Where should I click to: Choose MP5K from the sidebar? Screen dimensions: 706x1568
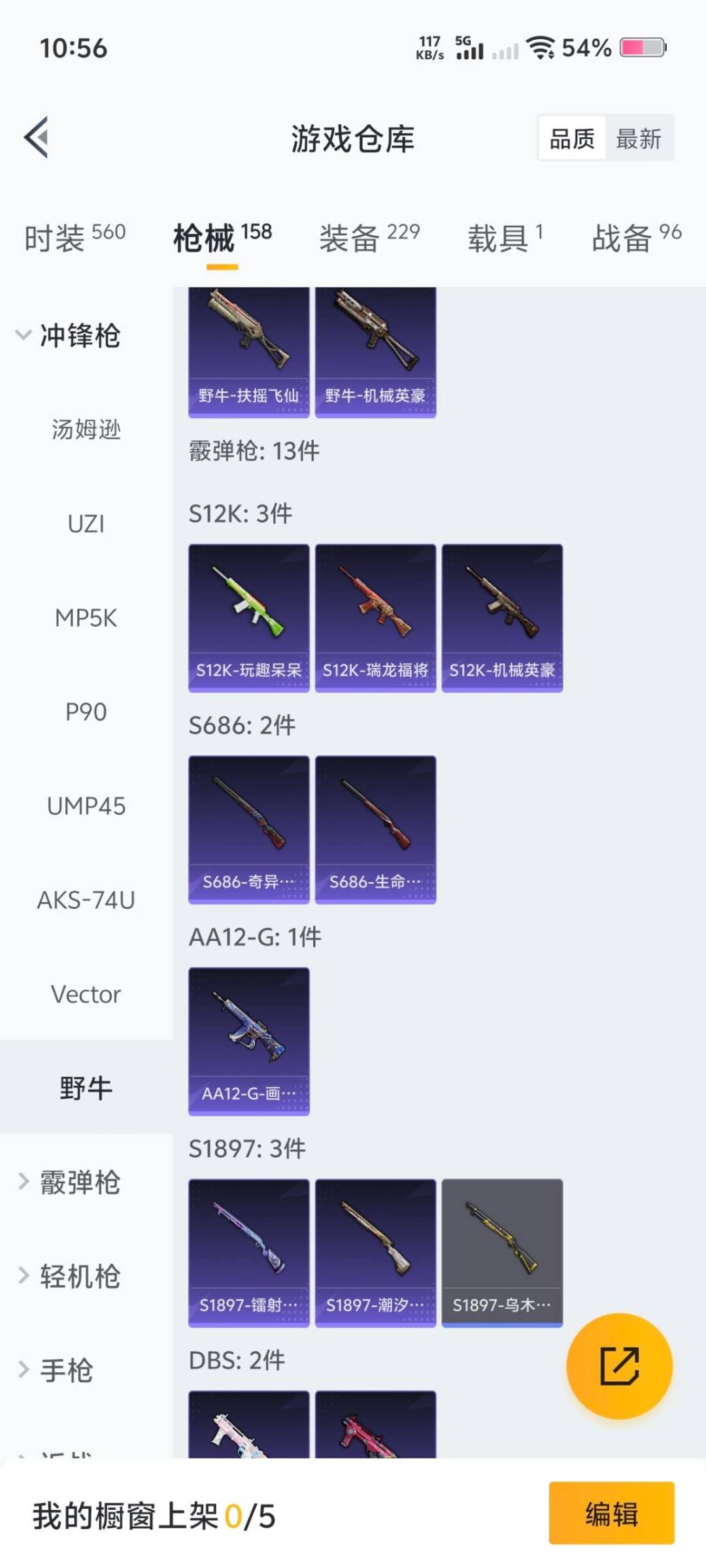[86, 618]
